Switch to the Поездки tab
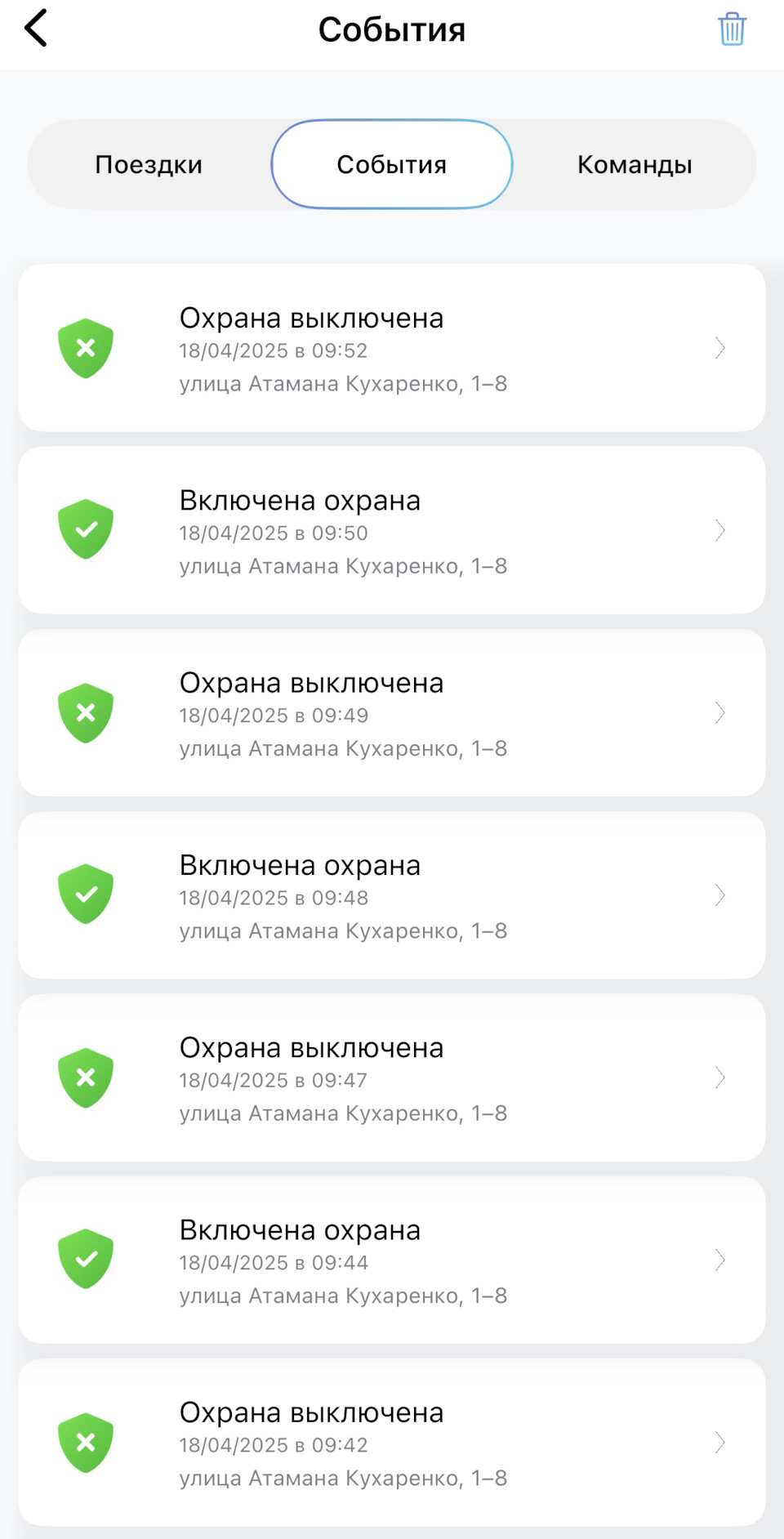Screen dimensions: 784x1539 point(149,163)
